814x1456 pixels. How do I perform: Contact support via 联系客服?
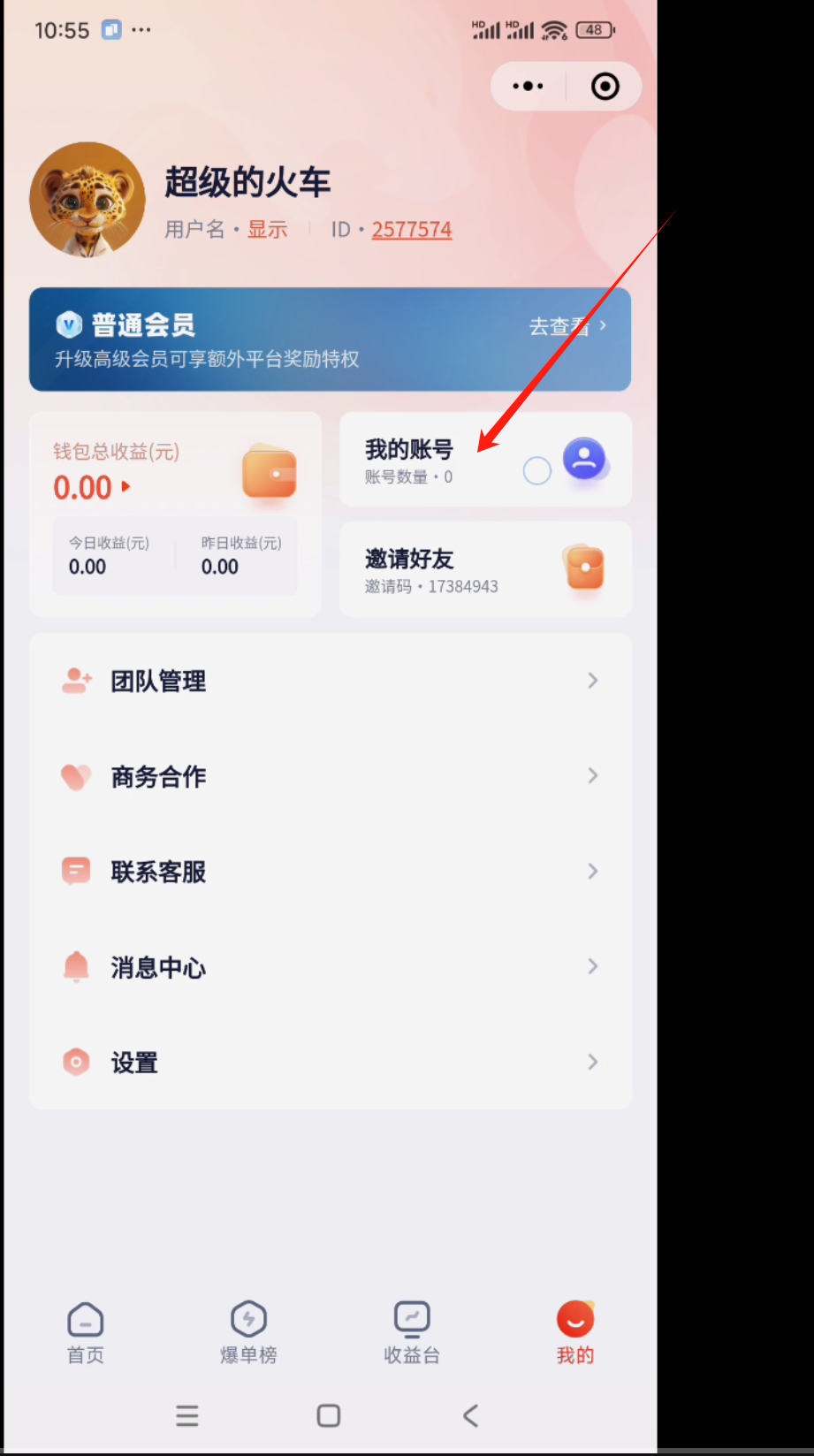click(329, 872)
